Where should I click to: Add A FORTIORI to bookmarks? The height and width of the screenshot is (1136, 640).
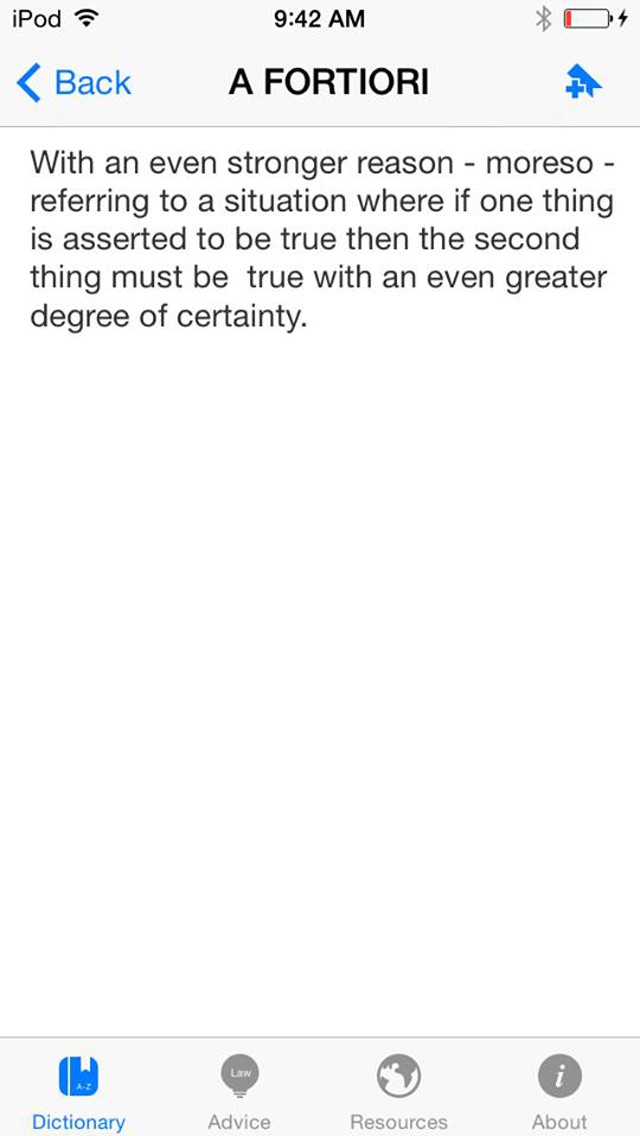582,84
